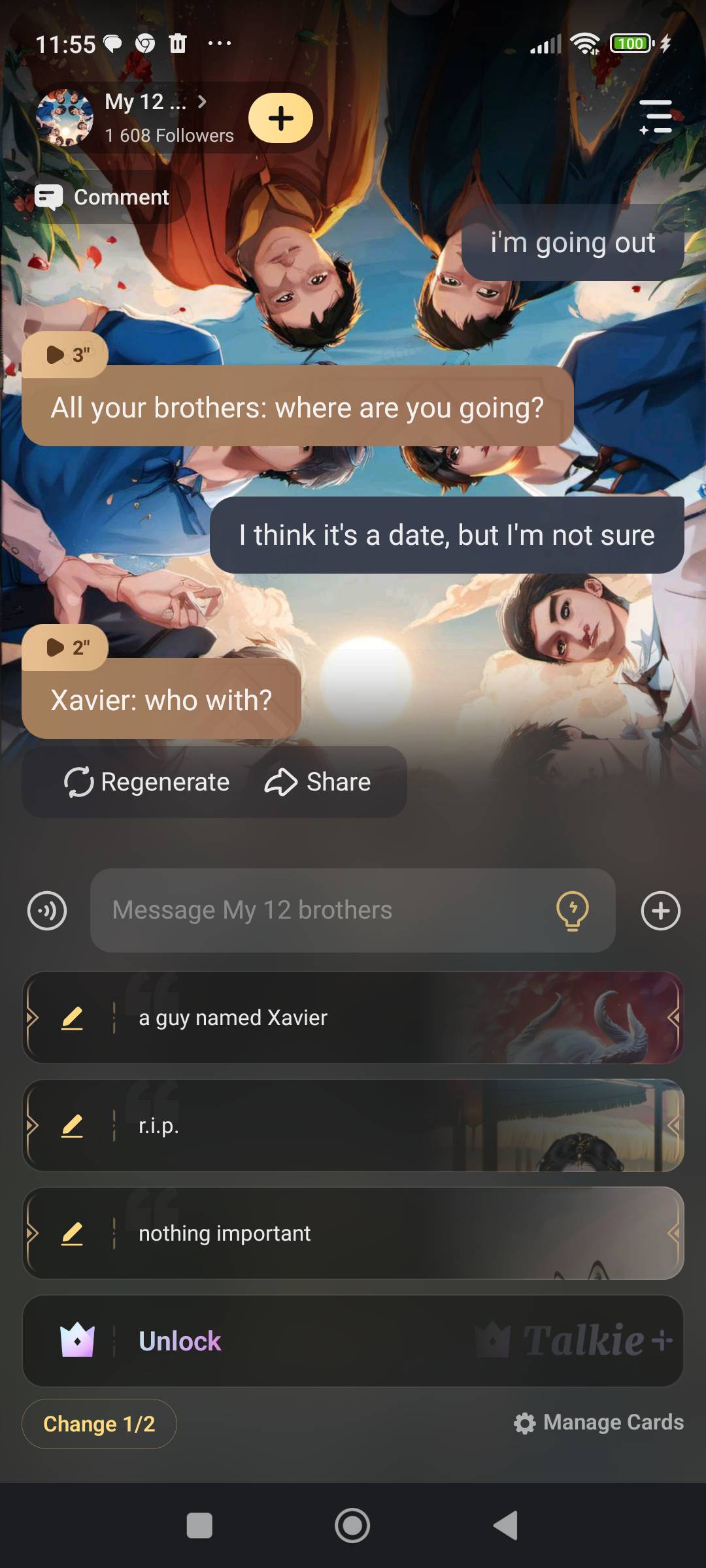Share this conversation
The height and width of the screenshot is (1568, 706).
pos(318,782)
